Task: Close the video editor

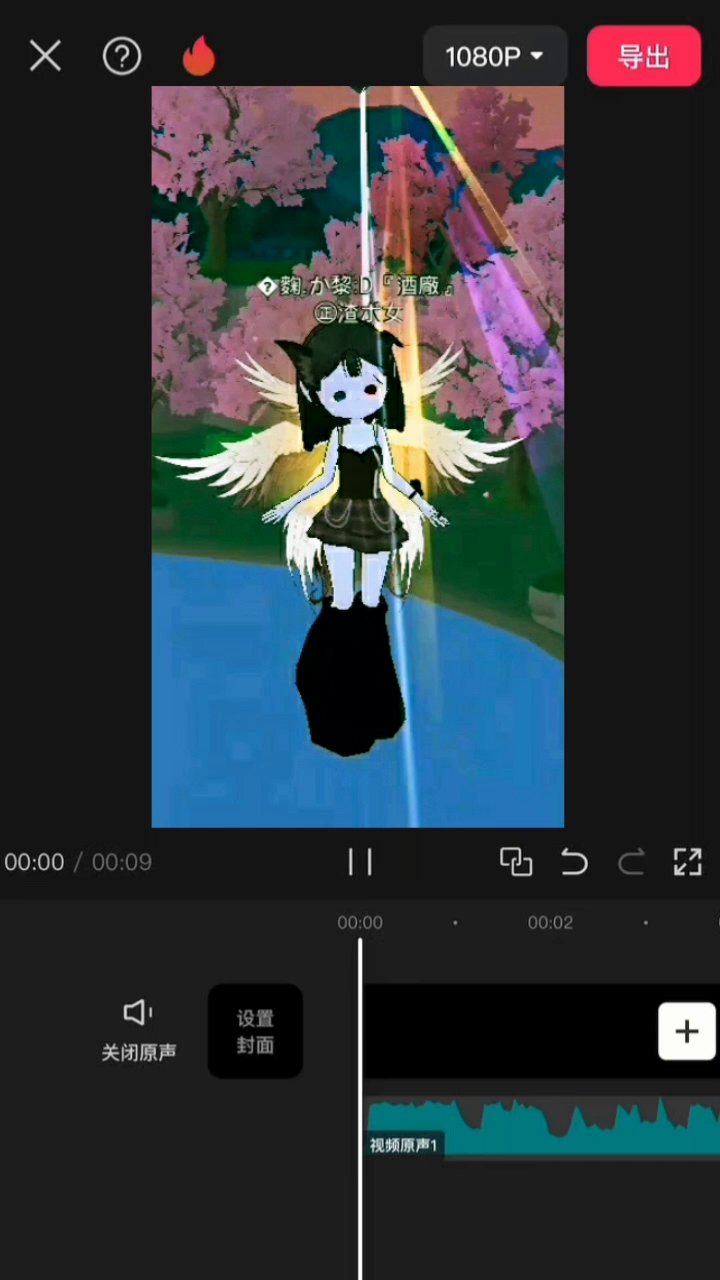Action: (45, 56)
